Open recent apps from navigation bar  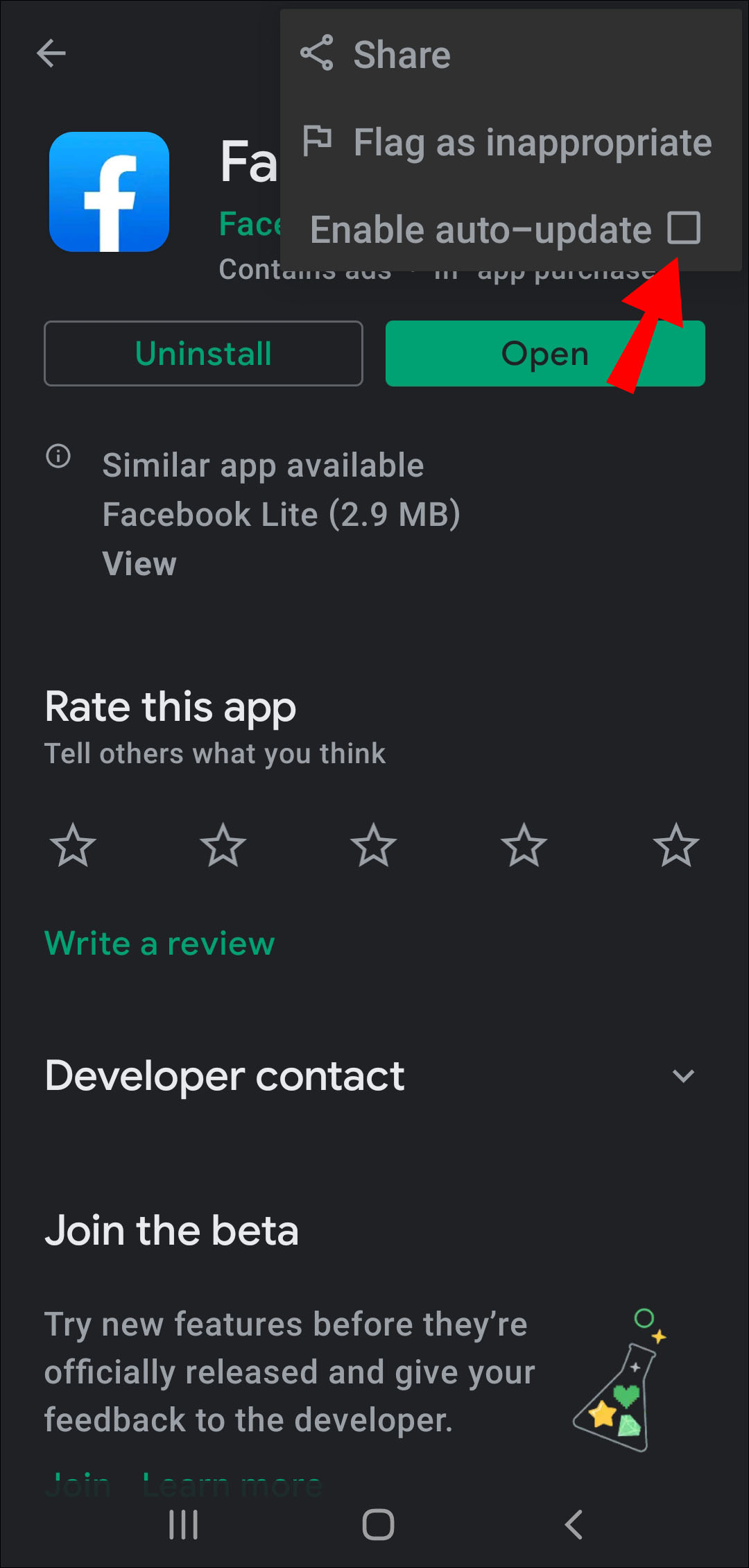pos(184,1525)
